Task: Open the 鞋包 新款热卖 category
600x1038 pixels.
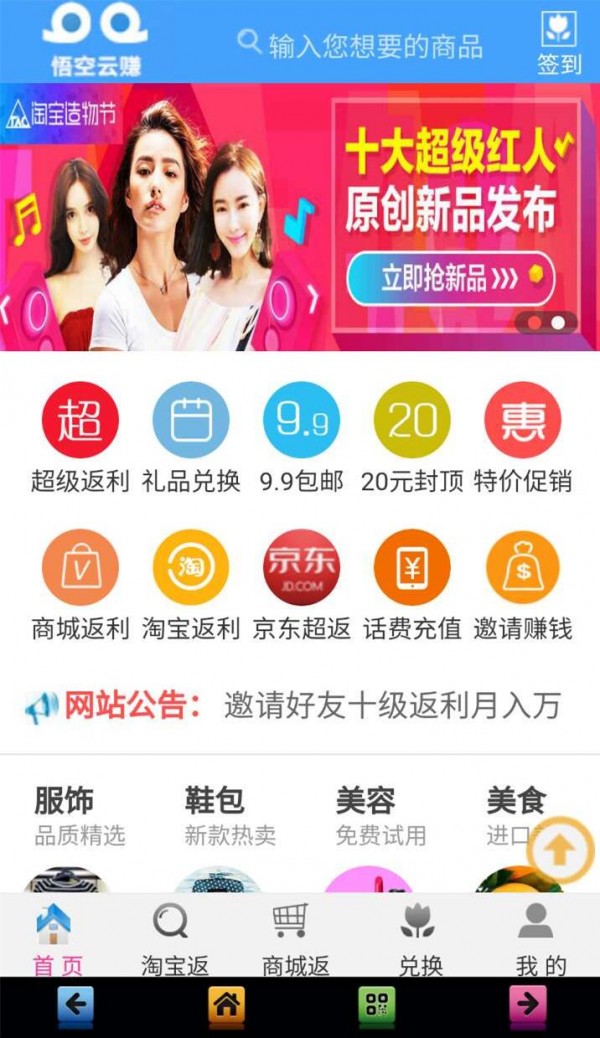Action: click(230, 815)
